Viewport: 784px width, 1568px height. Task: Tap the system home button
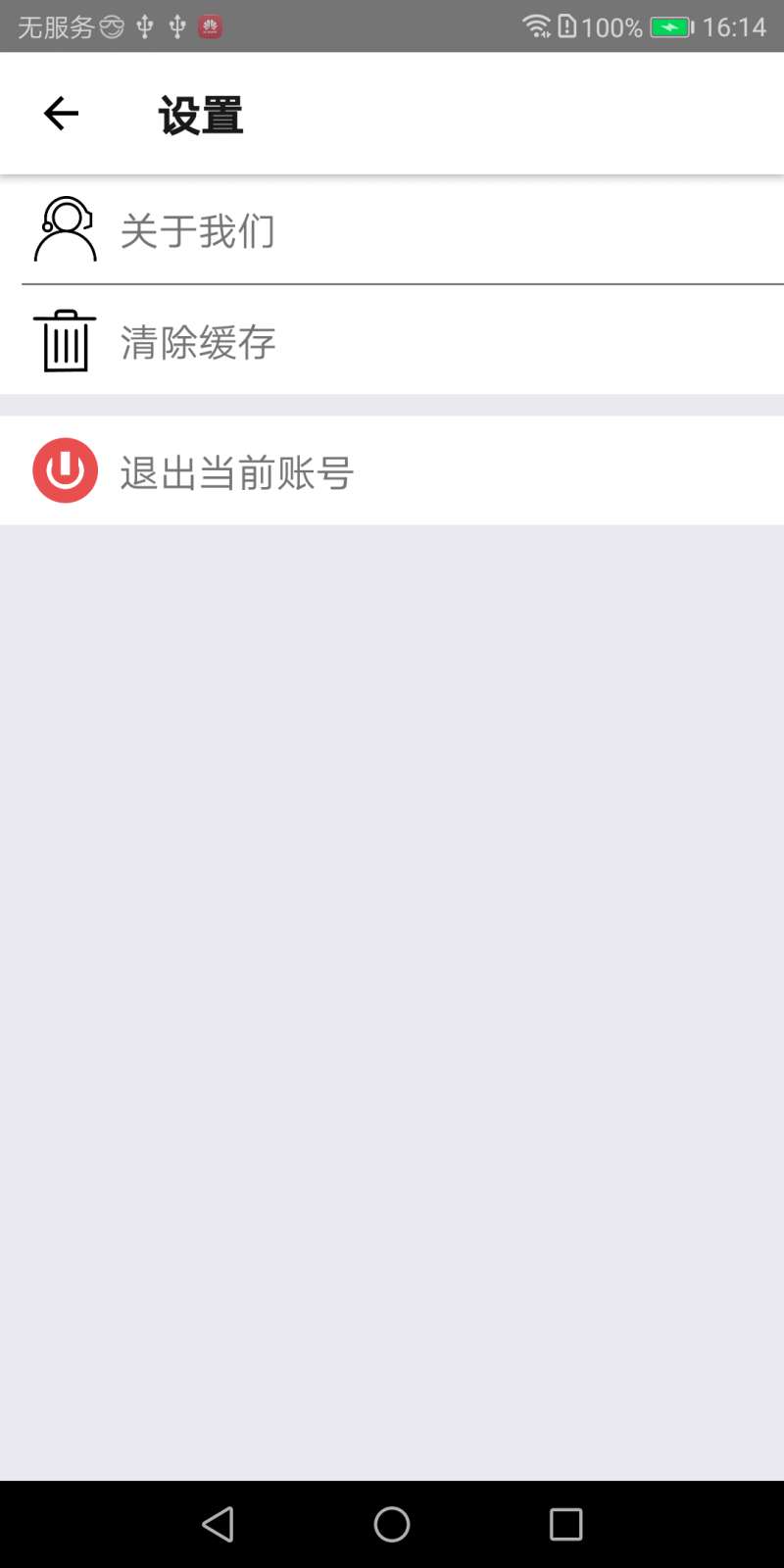click(x=392, y=1524)
